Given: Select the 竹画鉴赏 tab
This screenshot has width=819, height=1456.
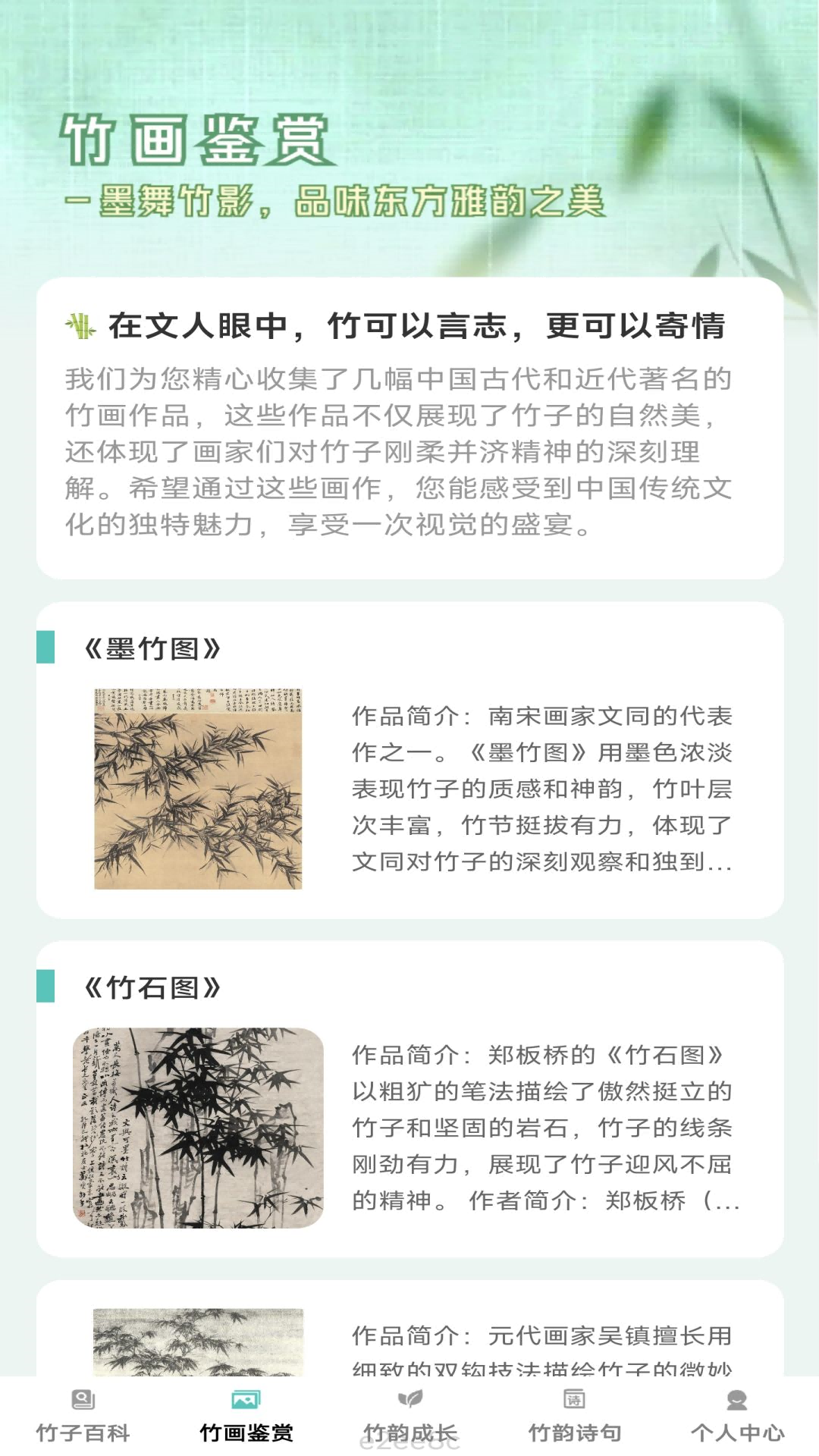Looking at the screenshot, I should click(246, 1417).
